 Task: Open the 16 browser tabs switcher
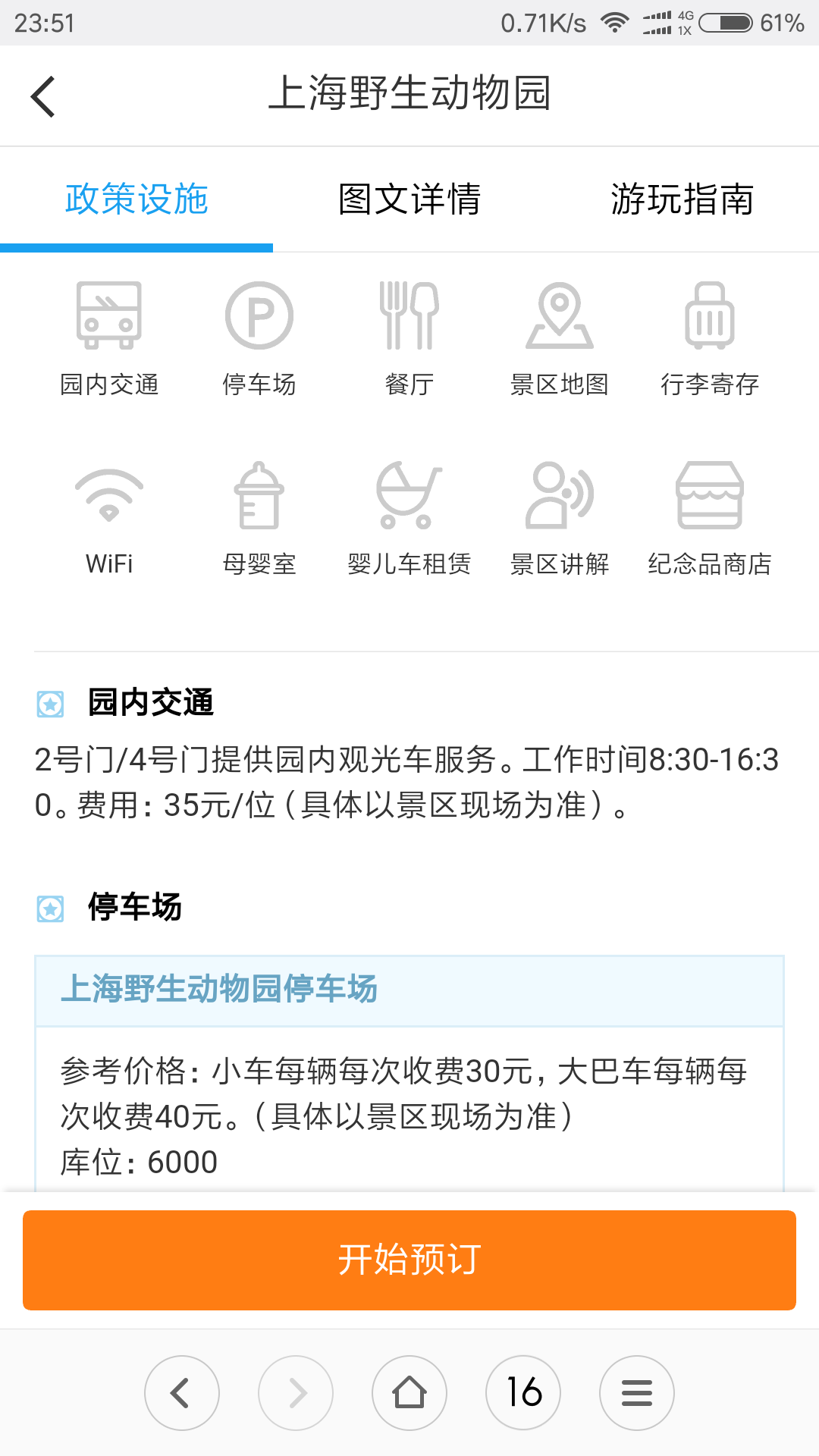tap(523, 1393)
